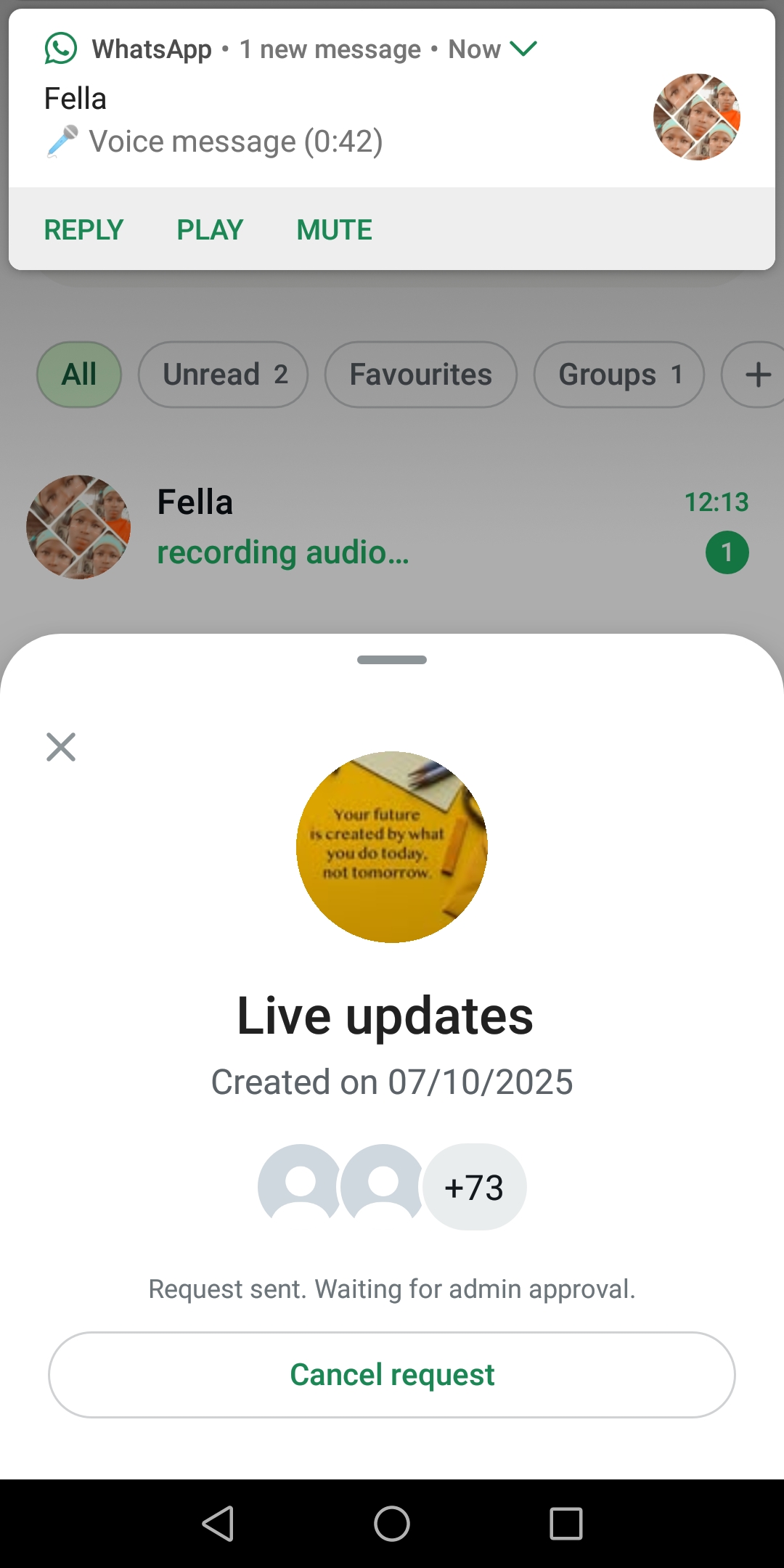Switch to the Groups filter
784x1568 pixels.
[x=618, y=375]
